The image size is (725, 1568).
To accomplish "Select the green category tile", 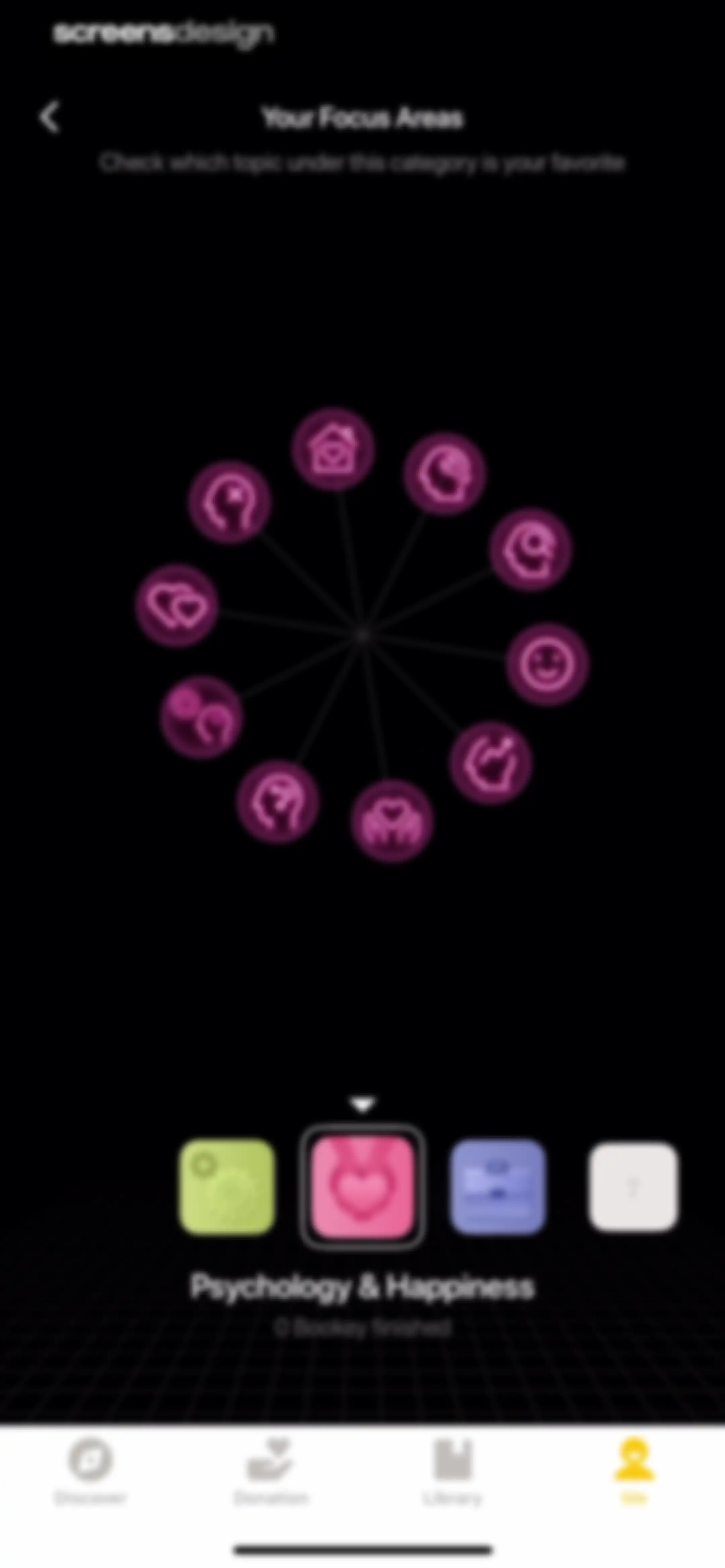I will click(x=227, y=1188).
